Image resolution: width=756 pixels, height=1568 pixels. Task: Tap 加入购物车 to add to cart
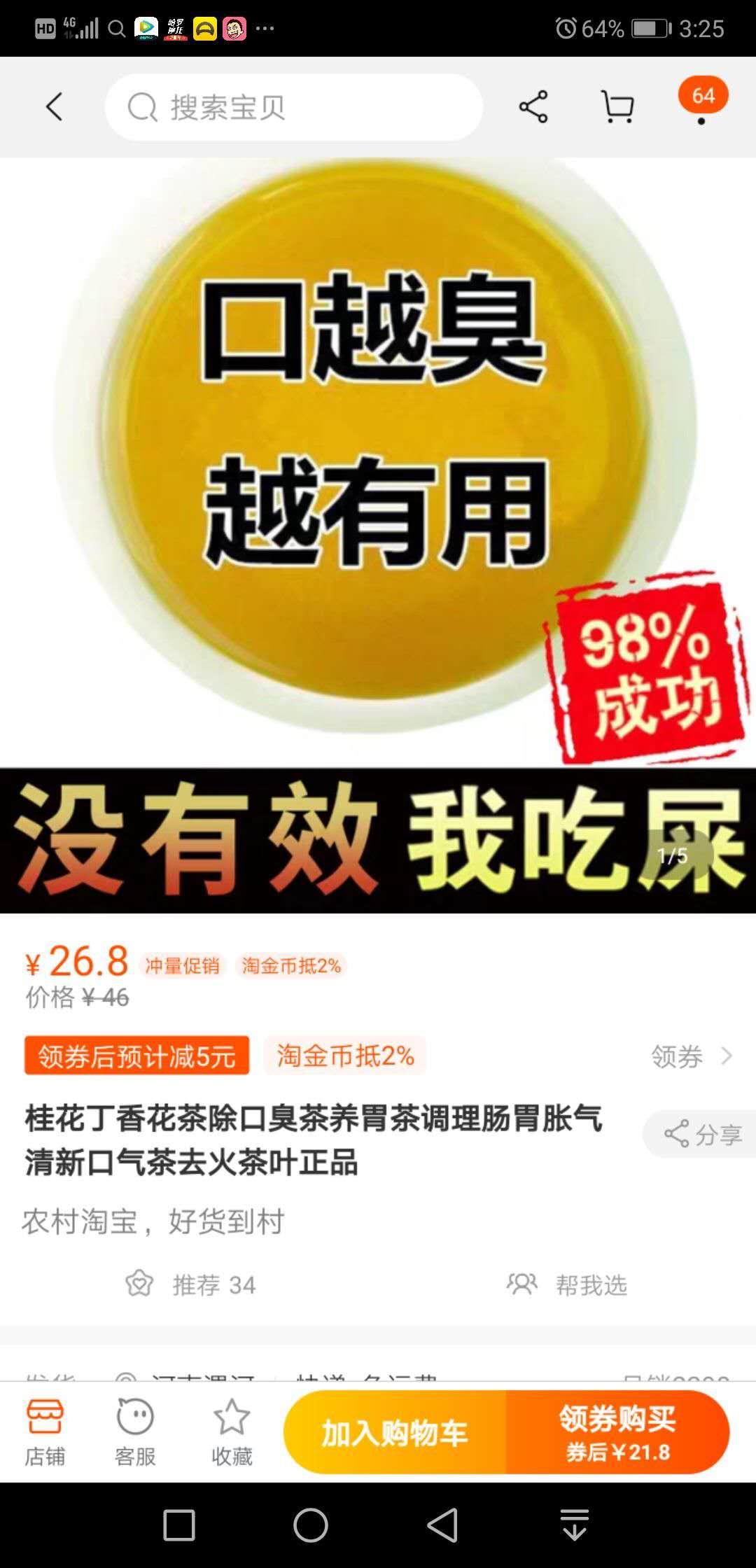[x=395, y=1433]
